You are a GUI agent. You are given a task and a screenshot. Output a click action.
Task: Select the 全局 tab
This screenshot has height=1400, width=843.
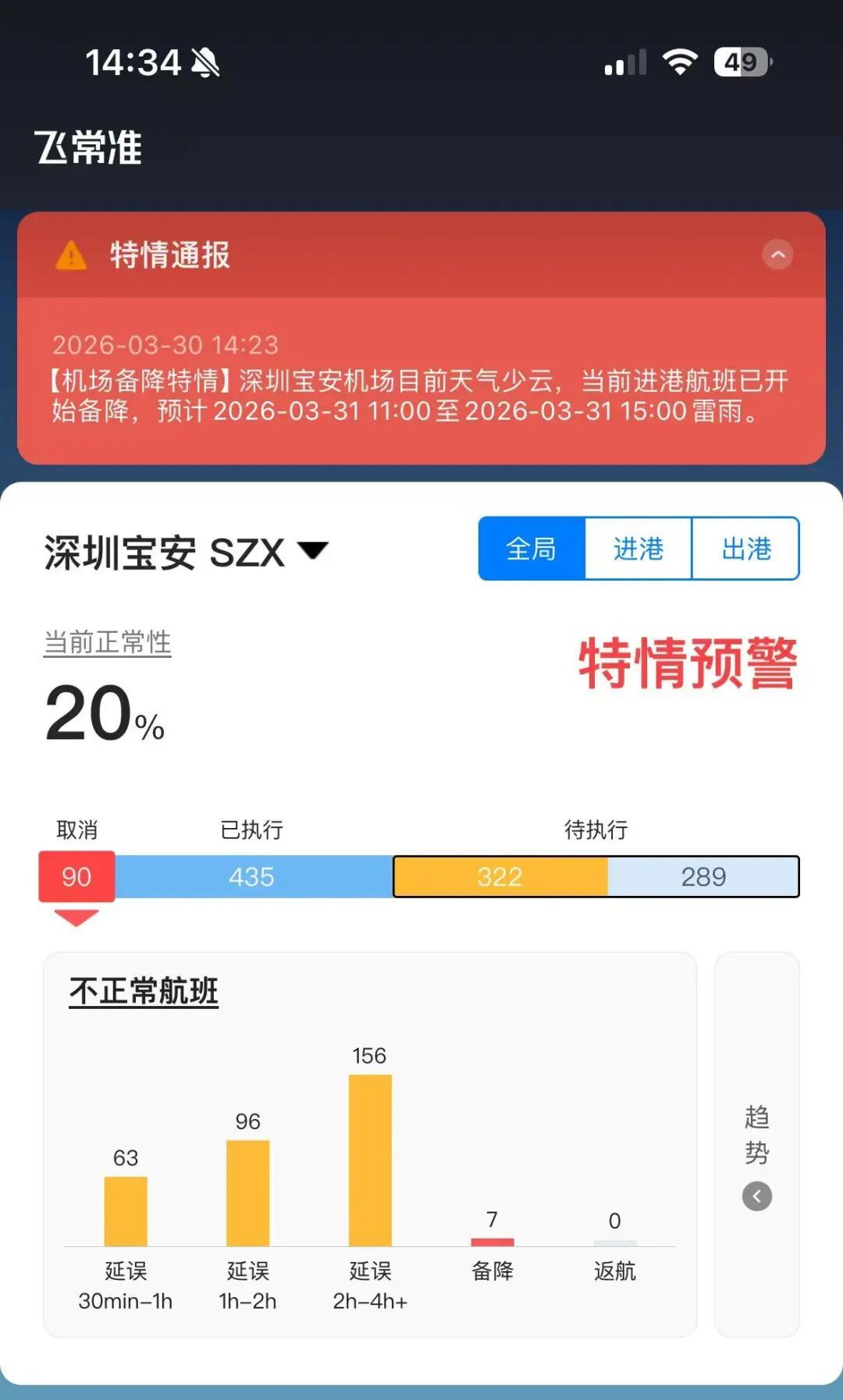click(532, 549)
